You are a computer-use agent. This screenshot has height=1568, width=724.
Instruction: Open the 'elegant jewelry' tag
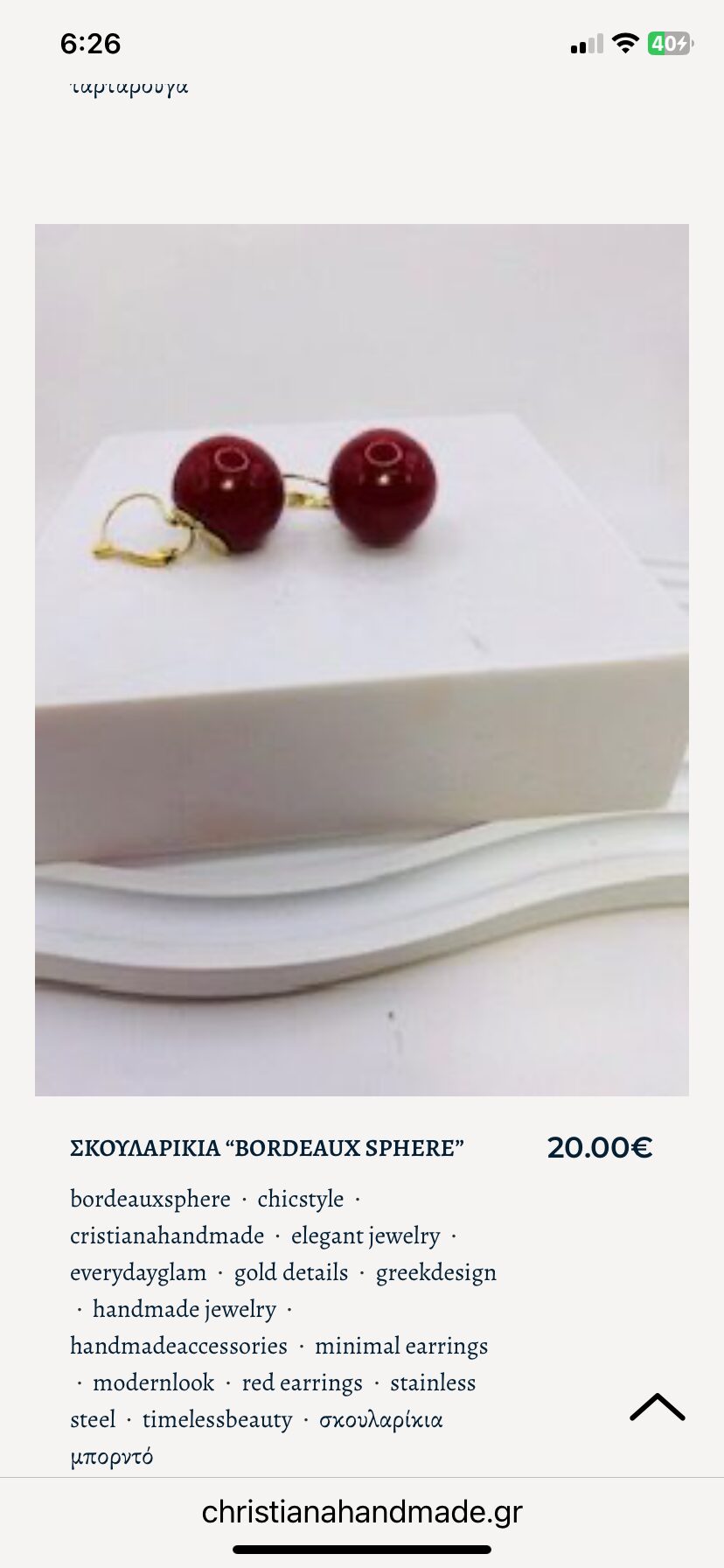[x=365, y=1235]
